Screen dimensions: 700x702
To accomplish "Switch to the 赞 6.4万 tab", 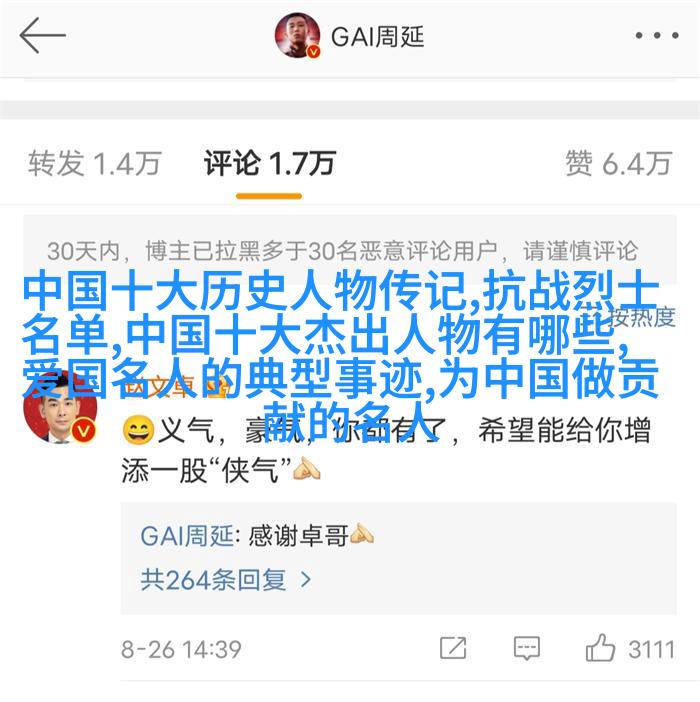I will tap(618, 162).
